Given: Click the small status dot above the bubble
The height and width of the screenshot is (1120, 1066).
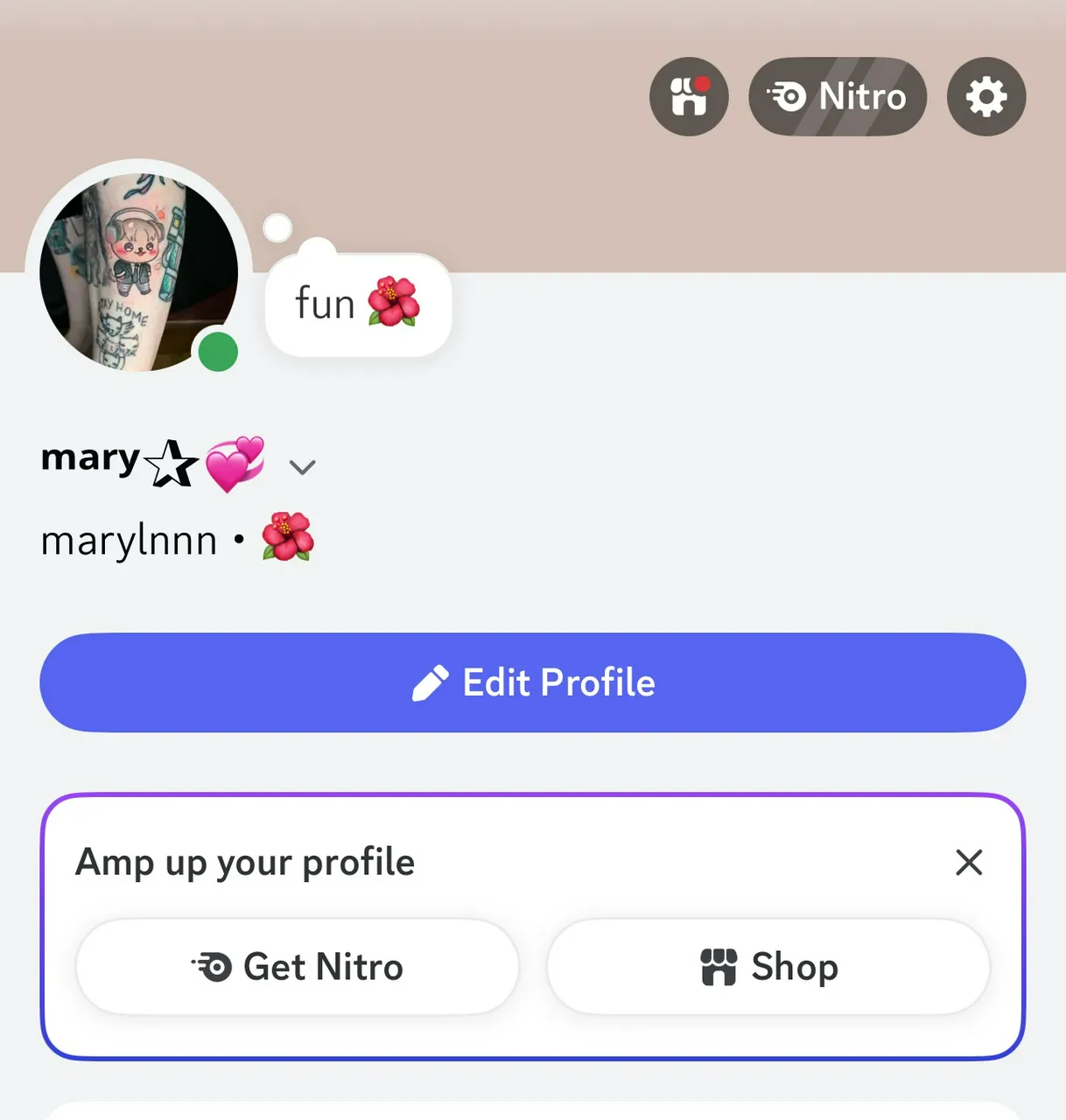Looking at the screenshot, I should point(277,227).
